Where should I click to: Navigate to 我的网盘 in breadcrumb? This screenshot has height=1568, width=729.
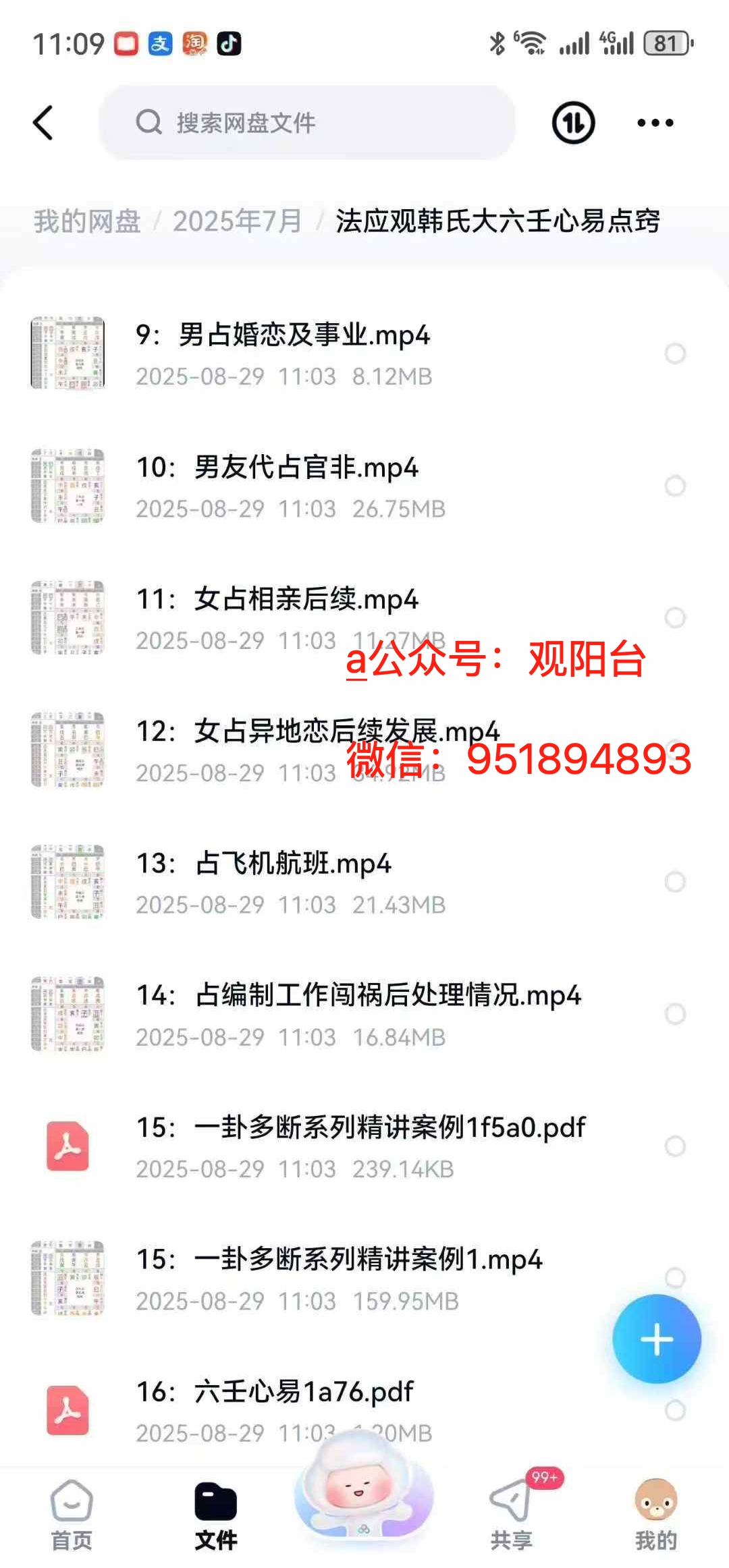87,221
